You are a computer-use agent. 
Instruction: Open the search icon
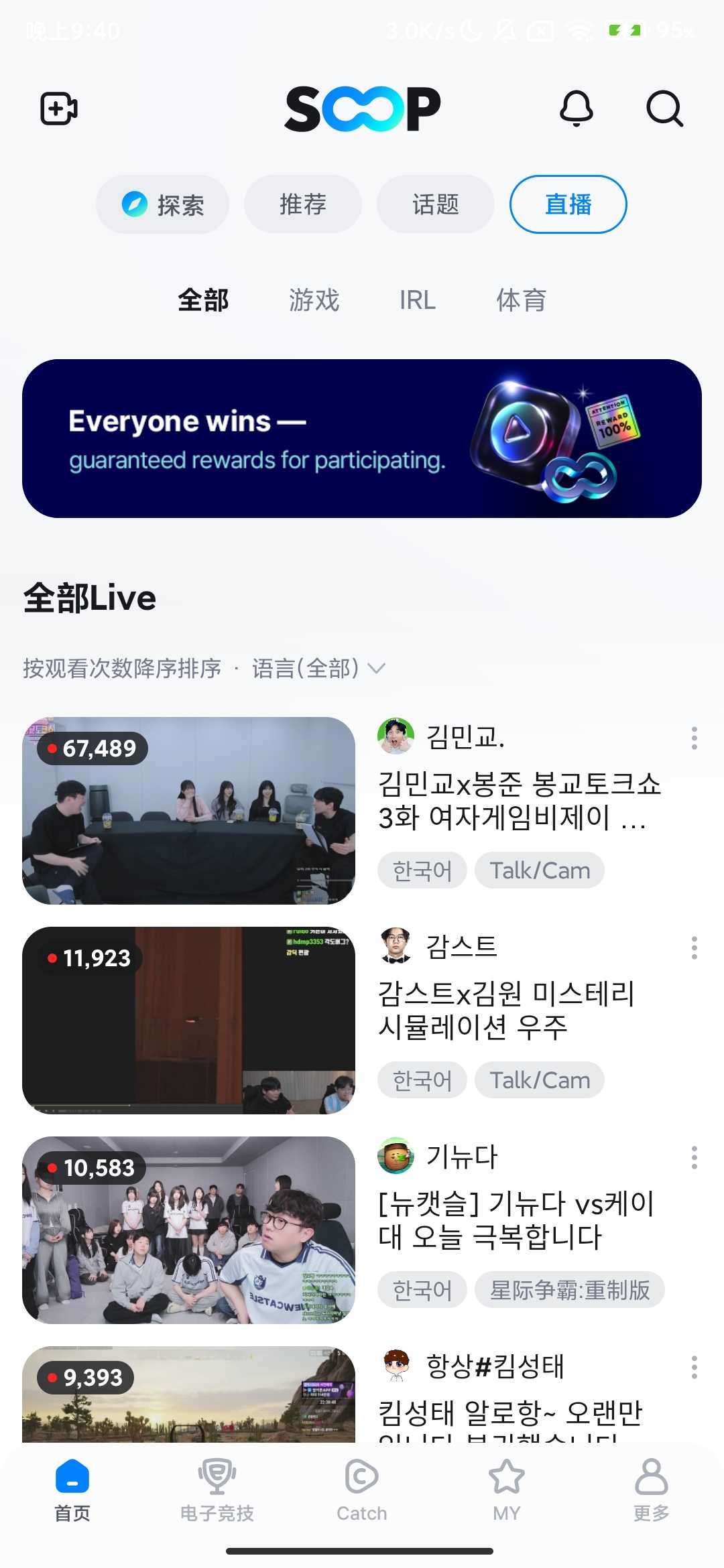pos(664,109)
